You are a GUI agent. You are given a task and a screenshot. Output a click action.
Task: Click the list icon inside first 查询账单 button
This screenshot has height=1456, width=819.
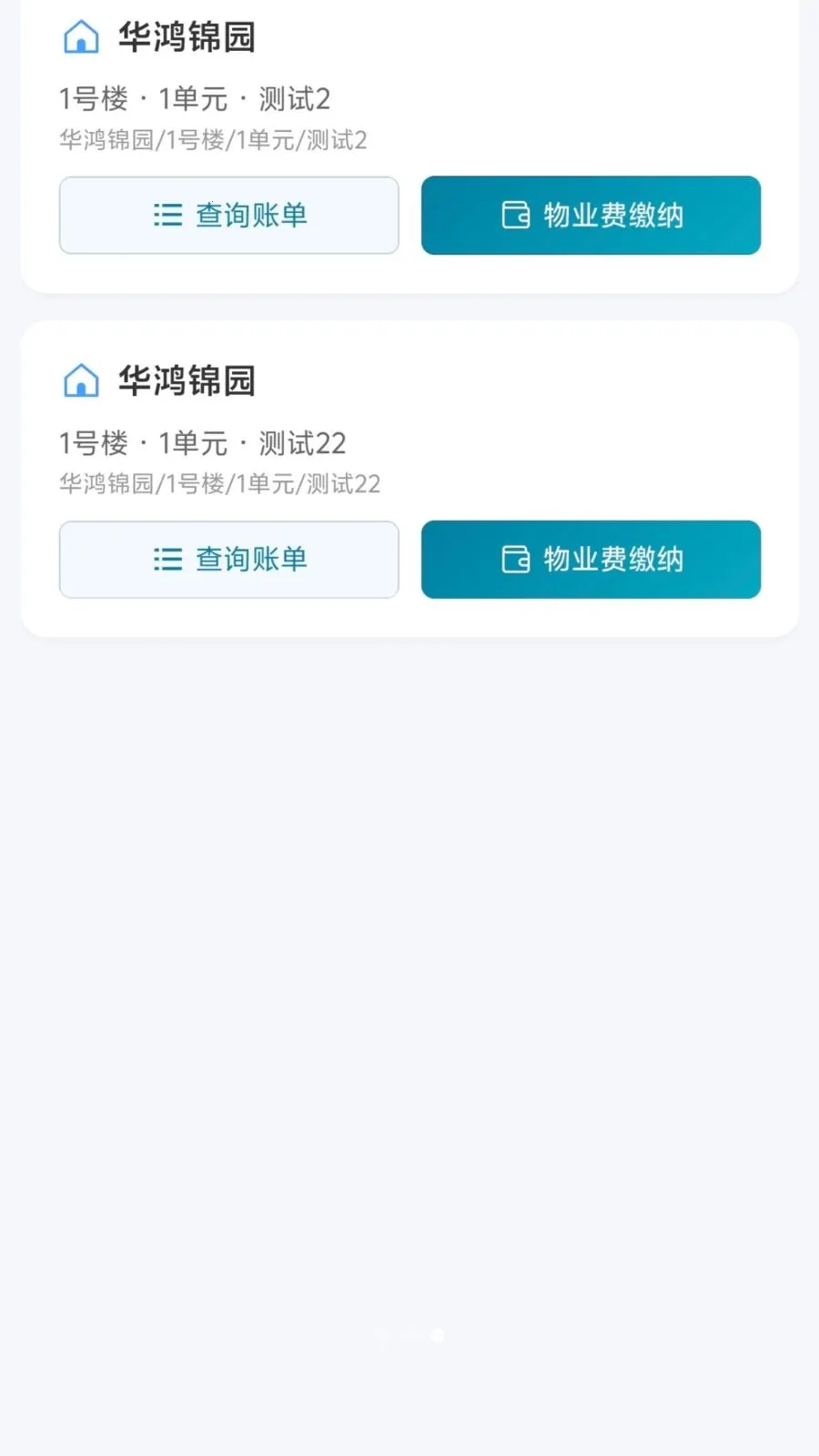coord(167,215)
